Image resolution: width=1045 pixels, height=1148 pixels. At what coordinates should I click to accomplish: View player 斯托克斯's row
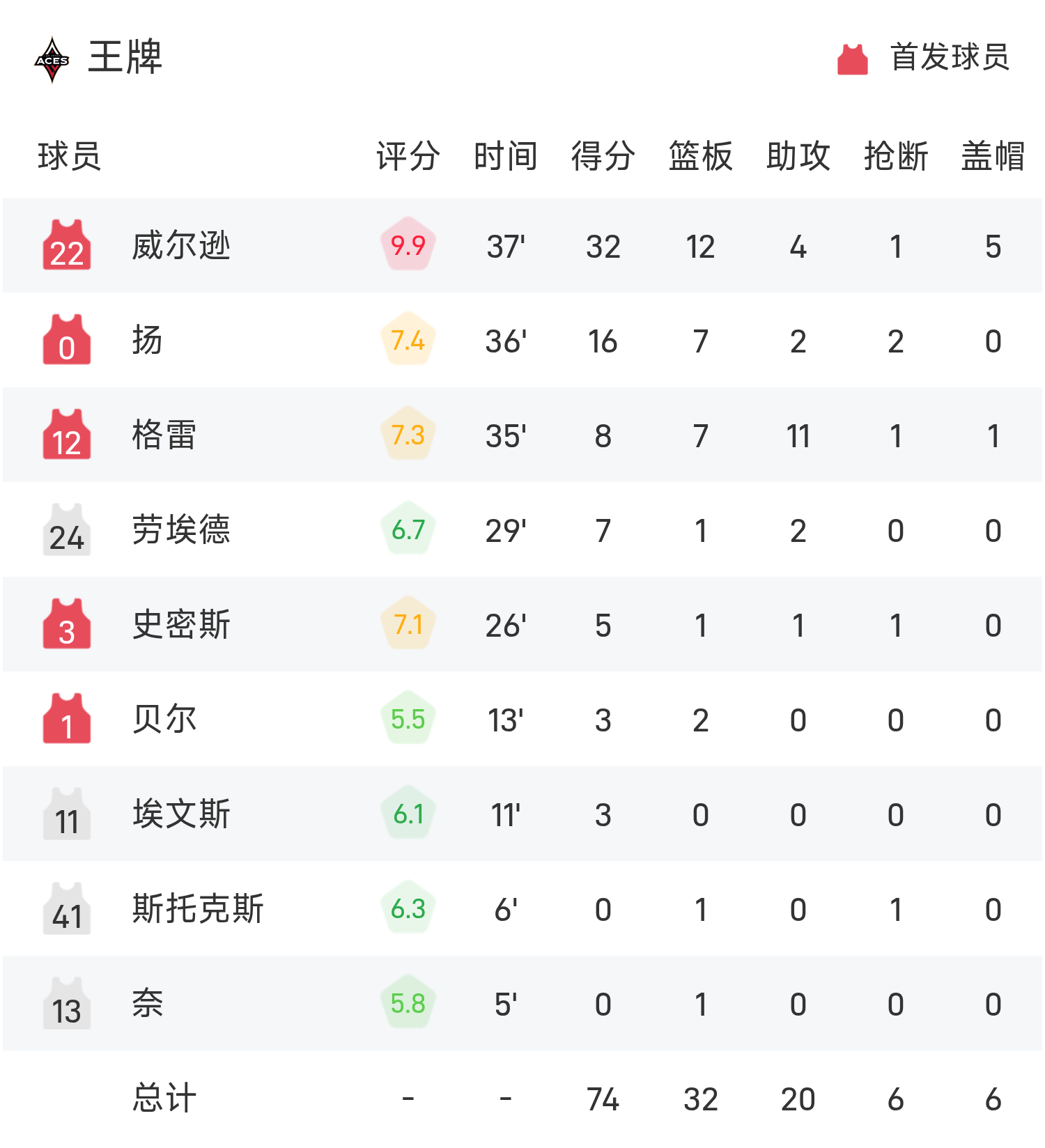[198, 909]
